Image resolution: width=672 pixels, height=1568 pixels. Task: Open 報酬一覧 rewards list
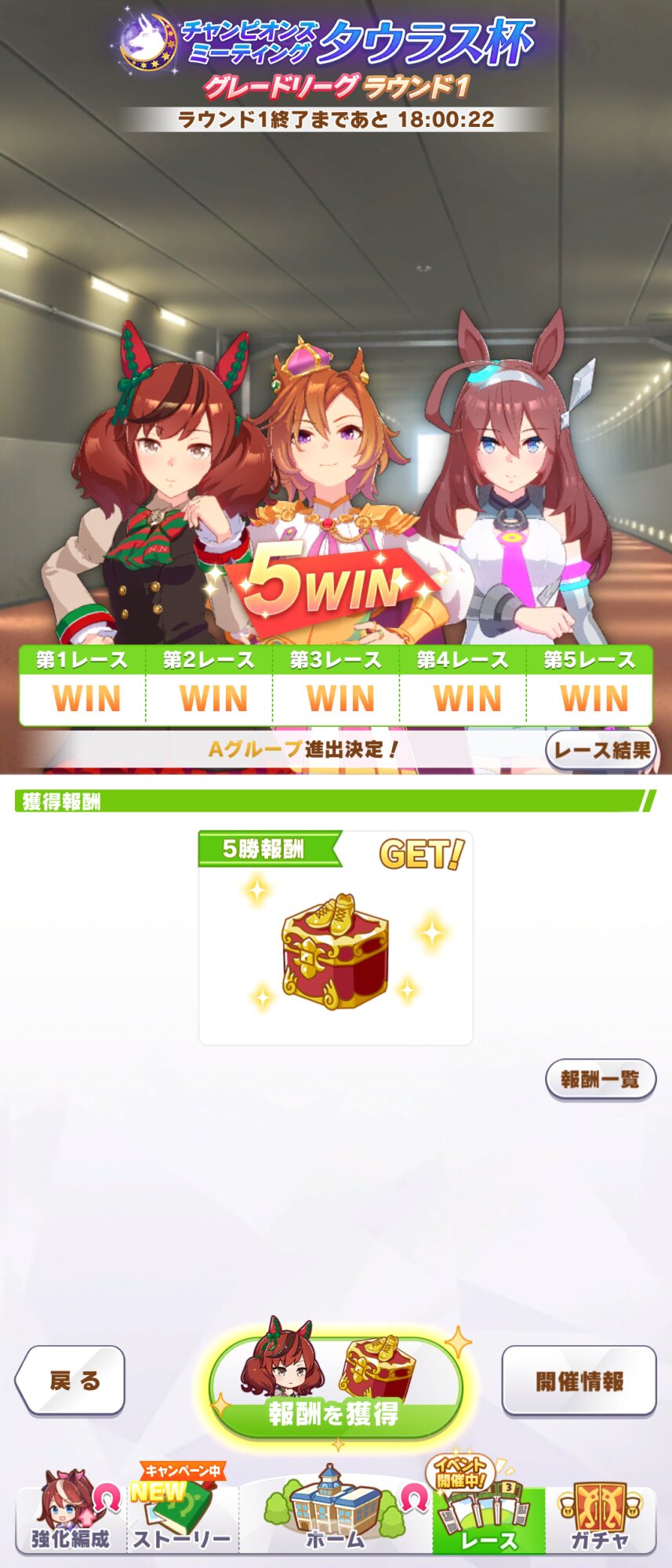pos(600,1080)
